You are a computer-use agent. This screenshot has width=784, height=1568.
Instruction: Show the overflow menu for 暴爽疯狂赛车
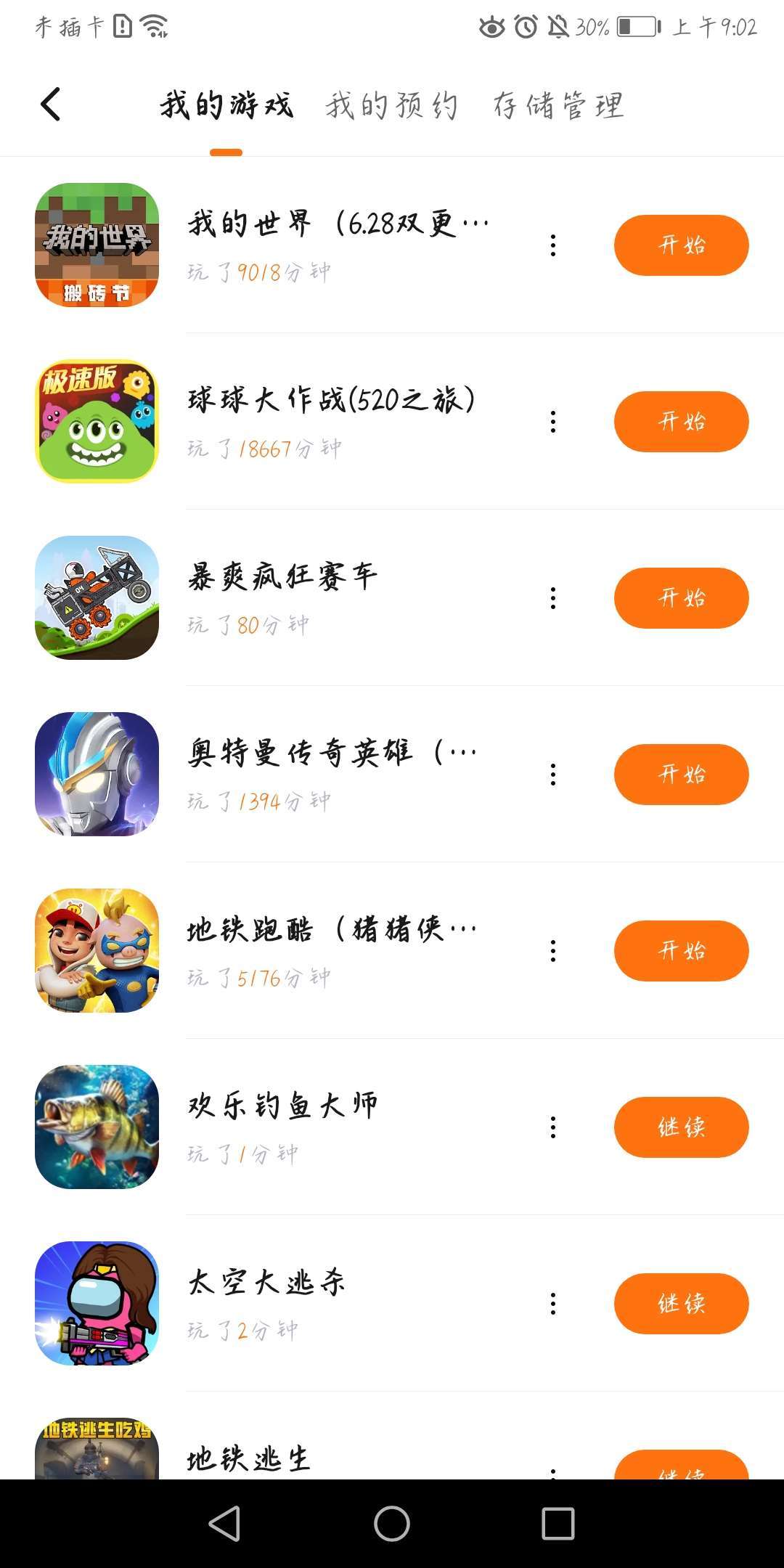pyautogui.click(x=553, y=598)
